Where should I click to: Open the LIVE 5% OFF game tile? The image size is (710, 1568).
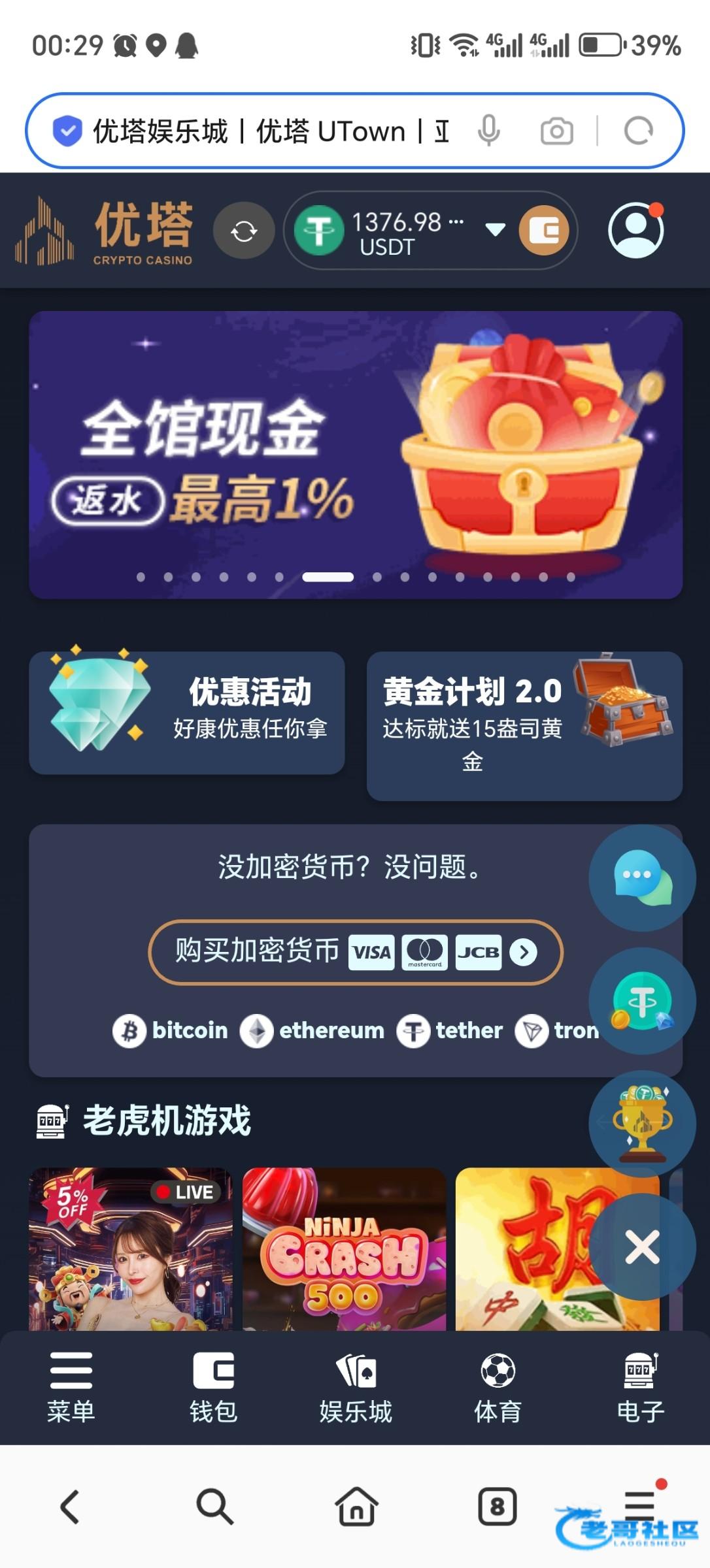[131, 1249]
